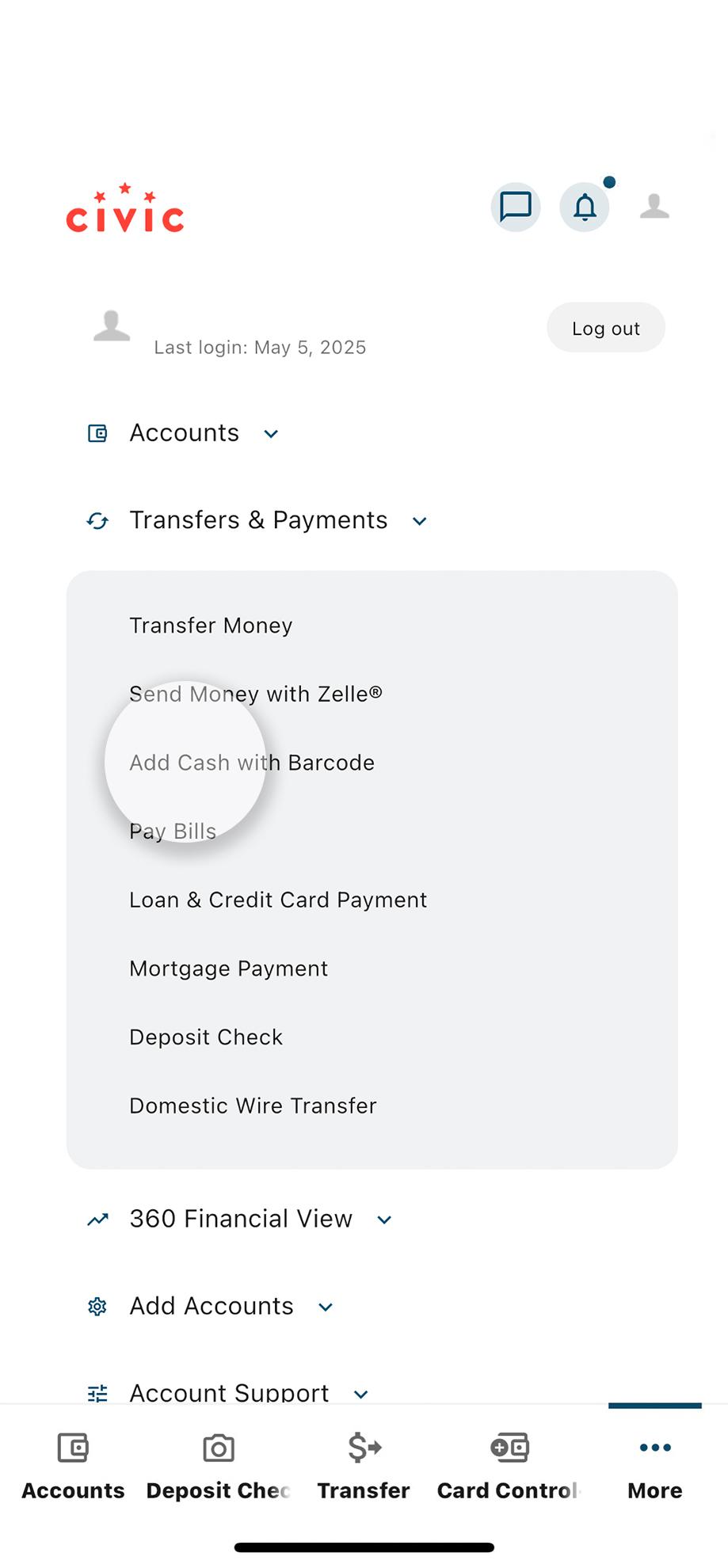This screenshot has width=728, height=1568.
Task: Switch to the Accounts bottom tab
Action: [x=73, y=1465]
